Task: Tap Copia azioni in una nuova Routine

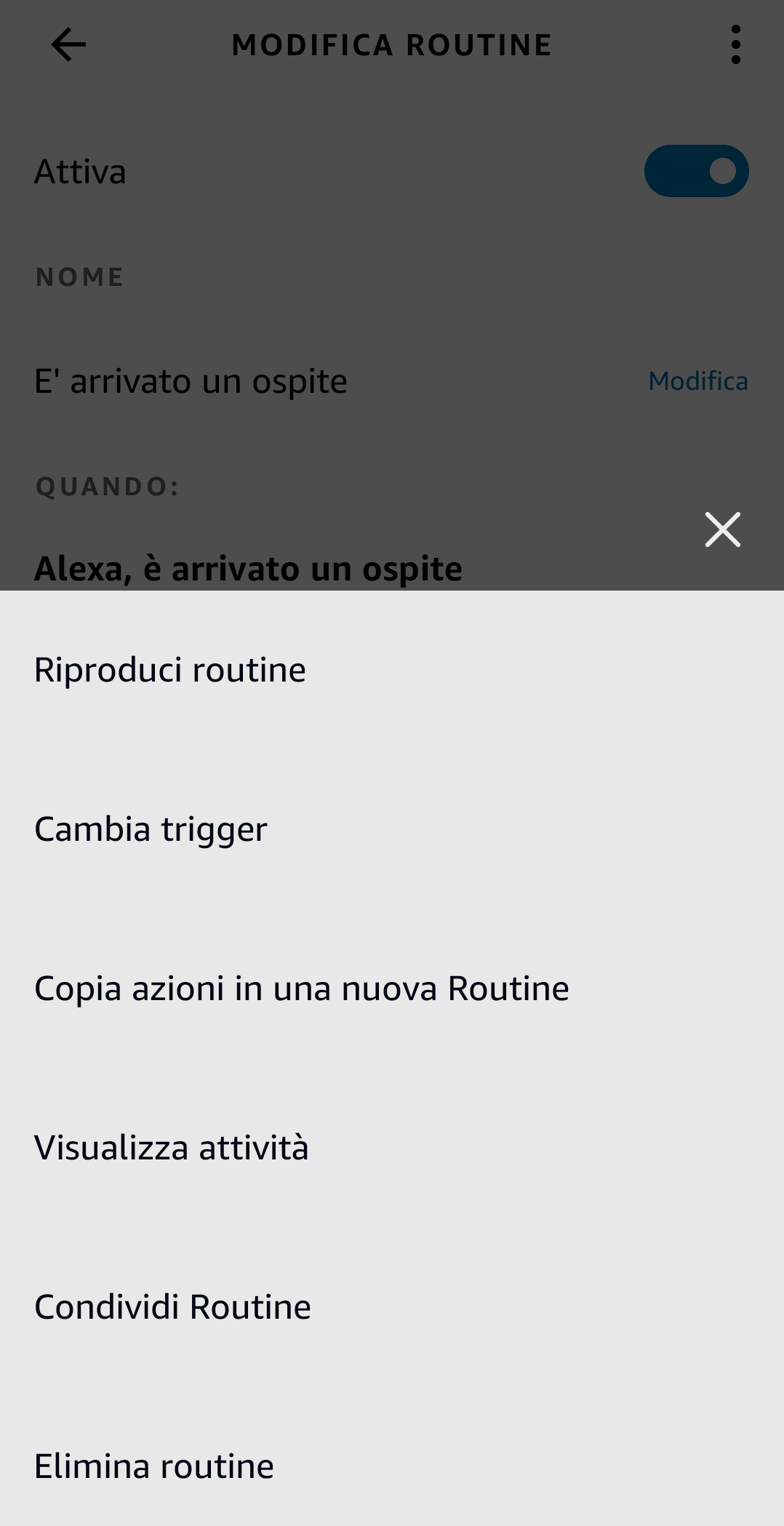Action: coord(301,987)
